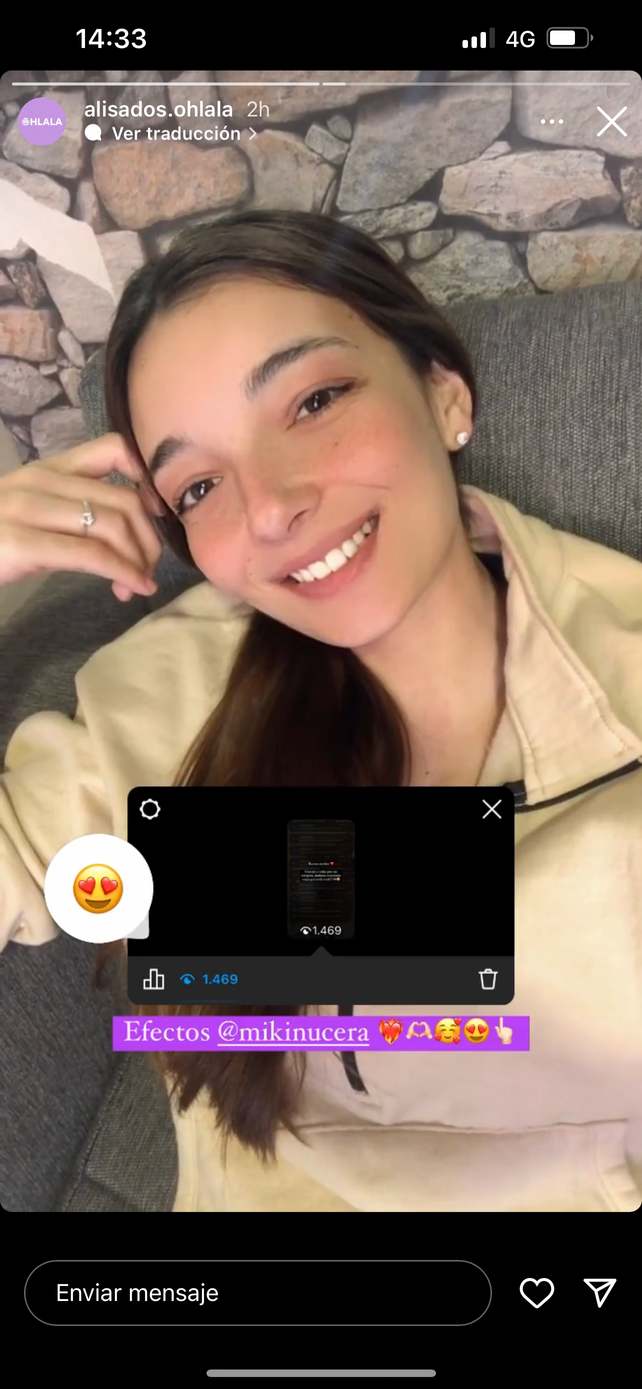This screenshot has height=1389, width=642.
Task: Open alisados.ohlala profile avatar
Action: [42, 122]
